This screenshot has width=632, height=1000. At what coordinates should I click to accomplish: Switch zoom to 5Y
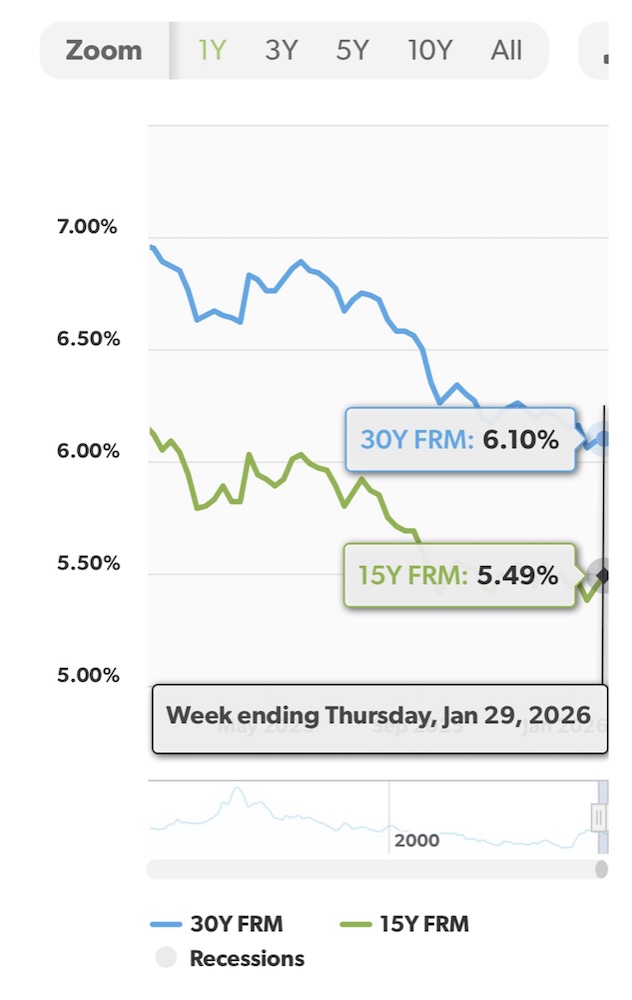[352, 50]
